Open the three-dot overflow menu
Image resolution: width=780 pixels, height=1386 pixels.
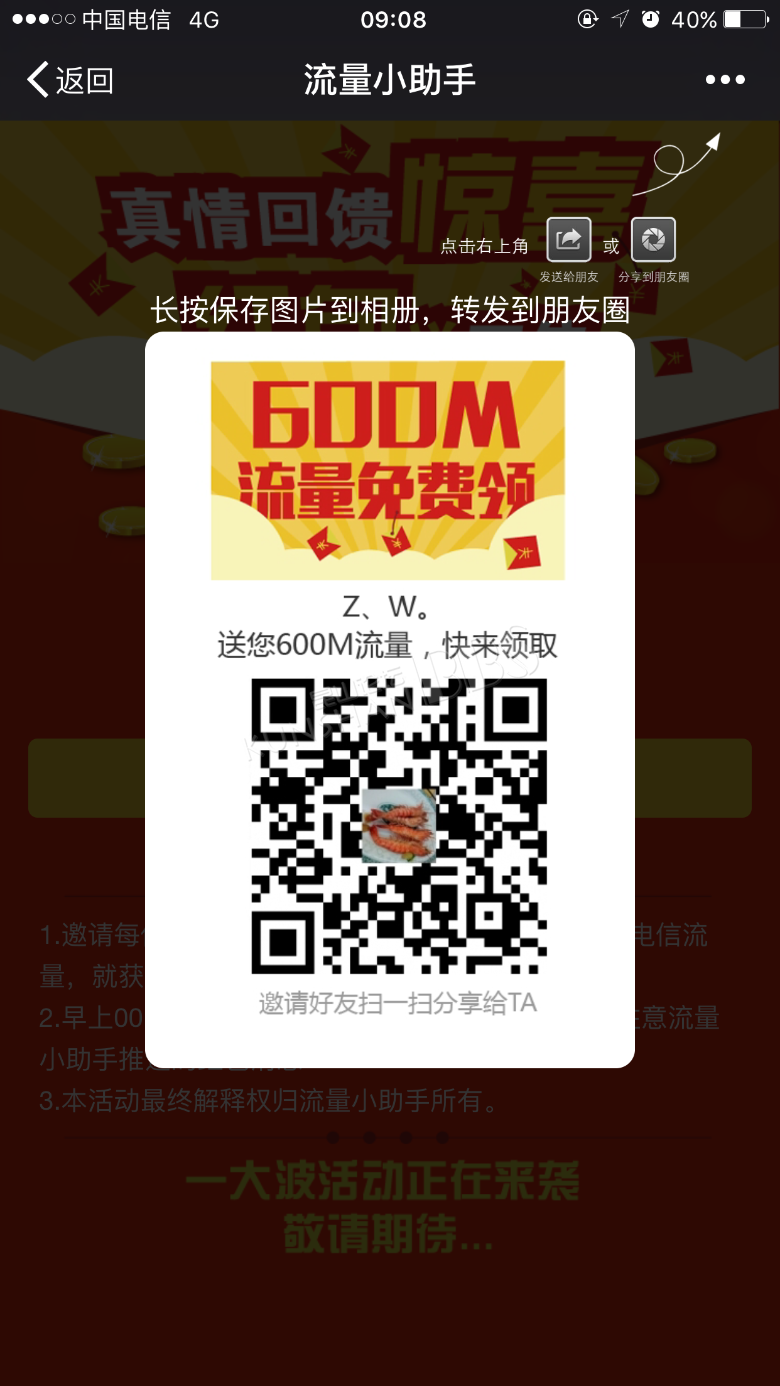point(725,80)
